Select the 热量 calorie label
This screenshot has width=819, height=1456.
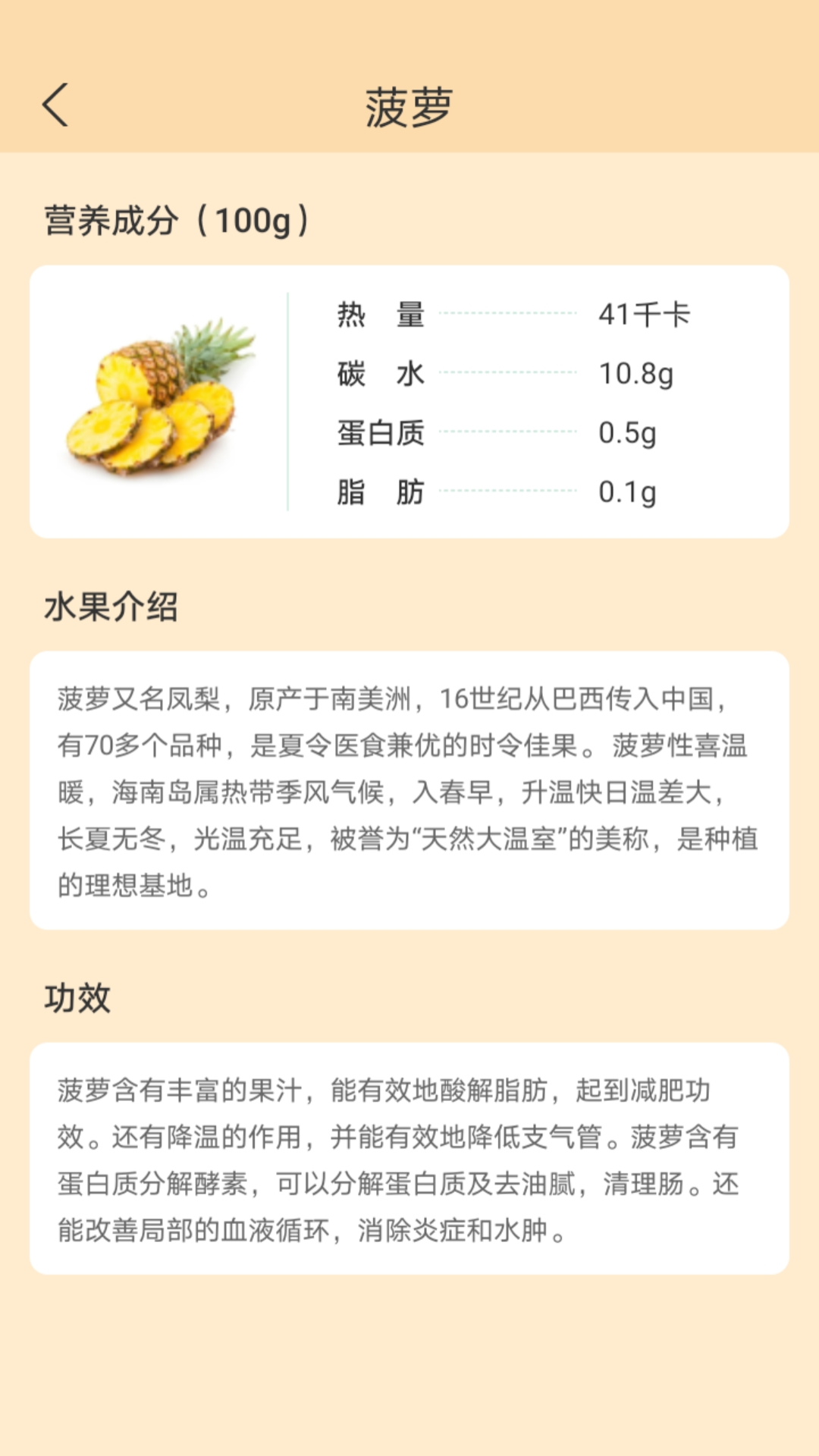[379, 315]
